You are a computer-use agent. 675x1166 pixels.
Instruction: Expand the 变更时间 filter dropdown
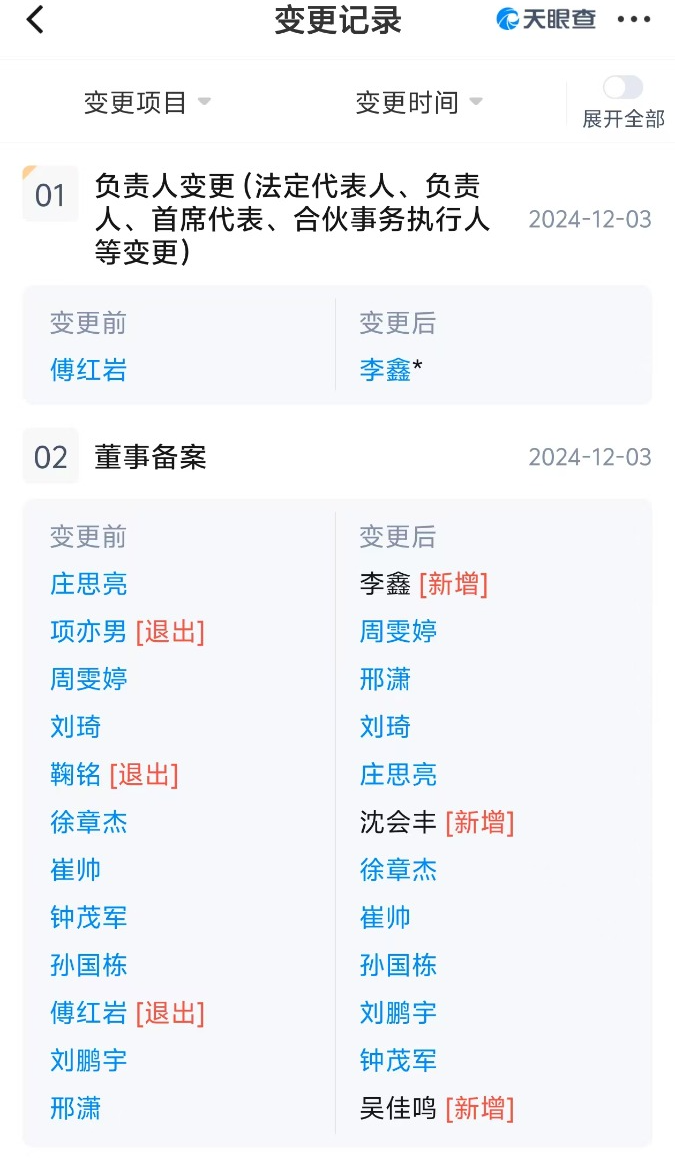point(418,102)
